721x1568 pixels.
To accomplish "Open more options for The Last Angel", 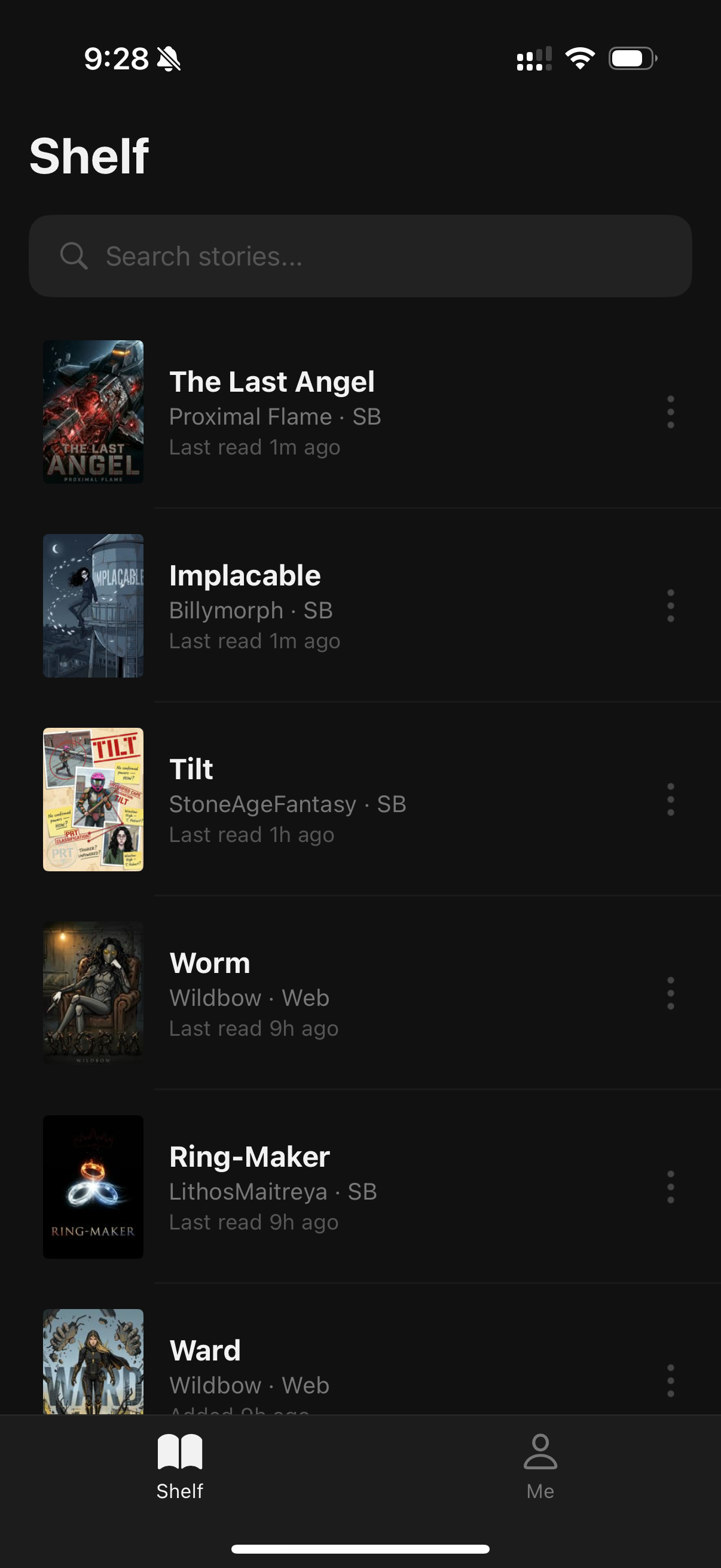I will (x=670, y=412).
